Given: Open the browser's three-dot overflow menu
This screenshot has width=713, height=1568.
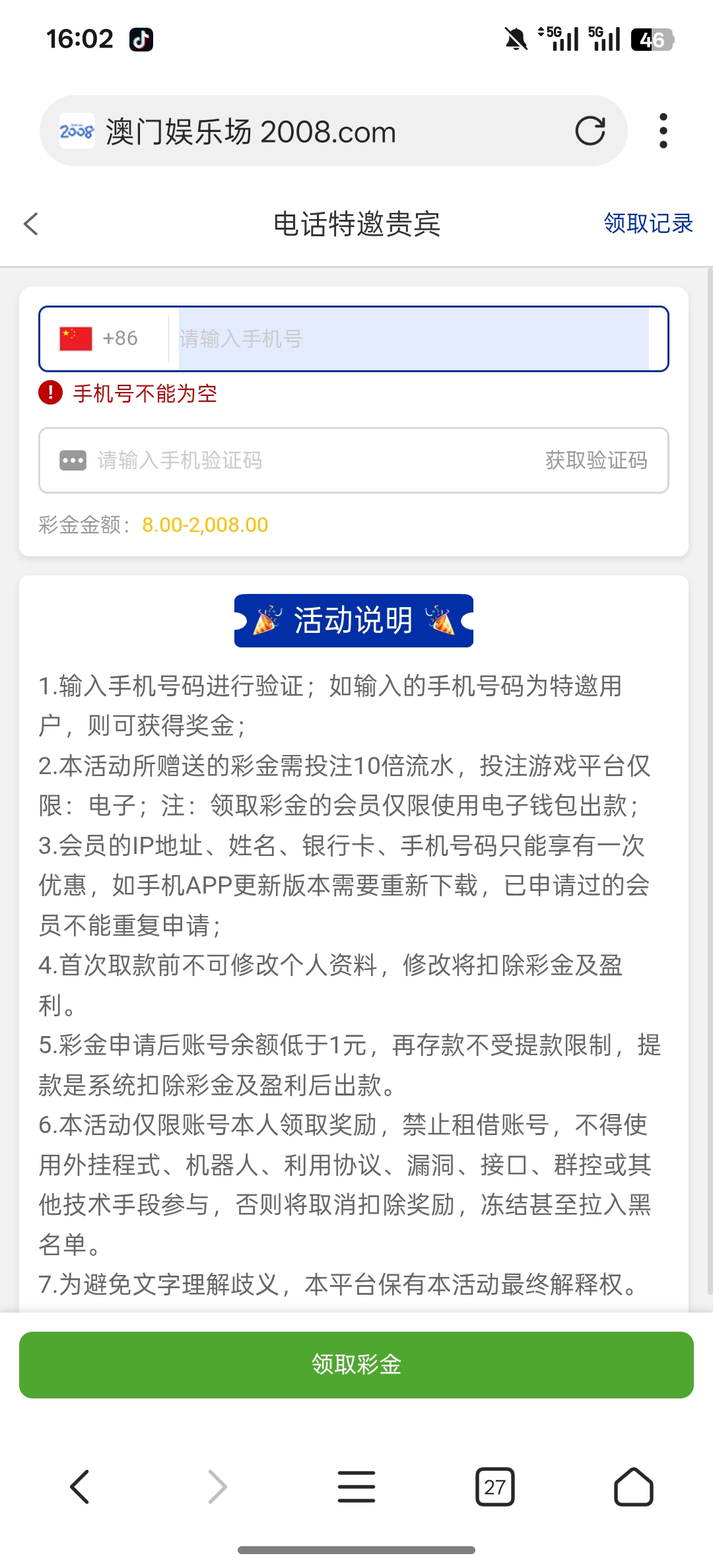Looking at the screenshot, I should (x=663, y=131).
